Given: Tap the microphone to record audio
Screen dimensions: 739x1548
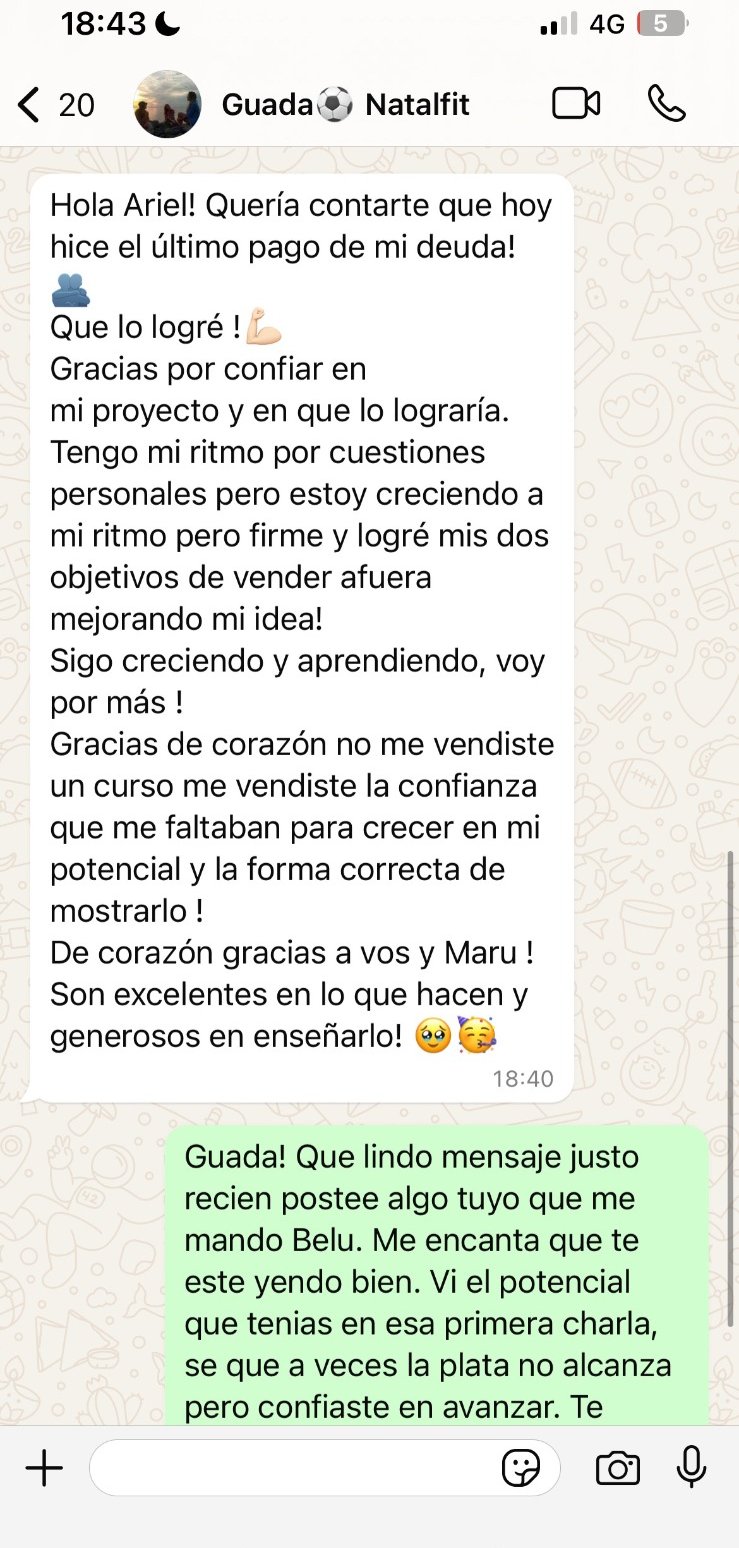Looking at the screenshot, I should pos(691,1467).
